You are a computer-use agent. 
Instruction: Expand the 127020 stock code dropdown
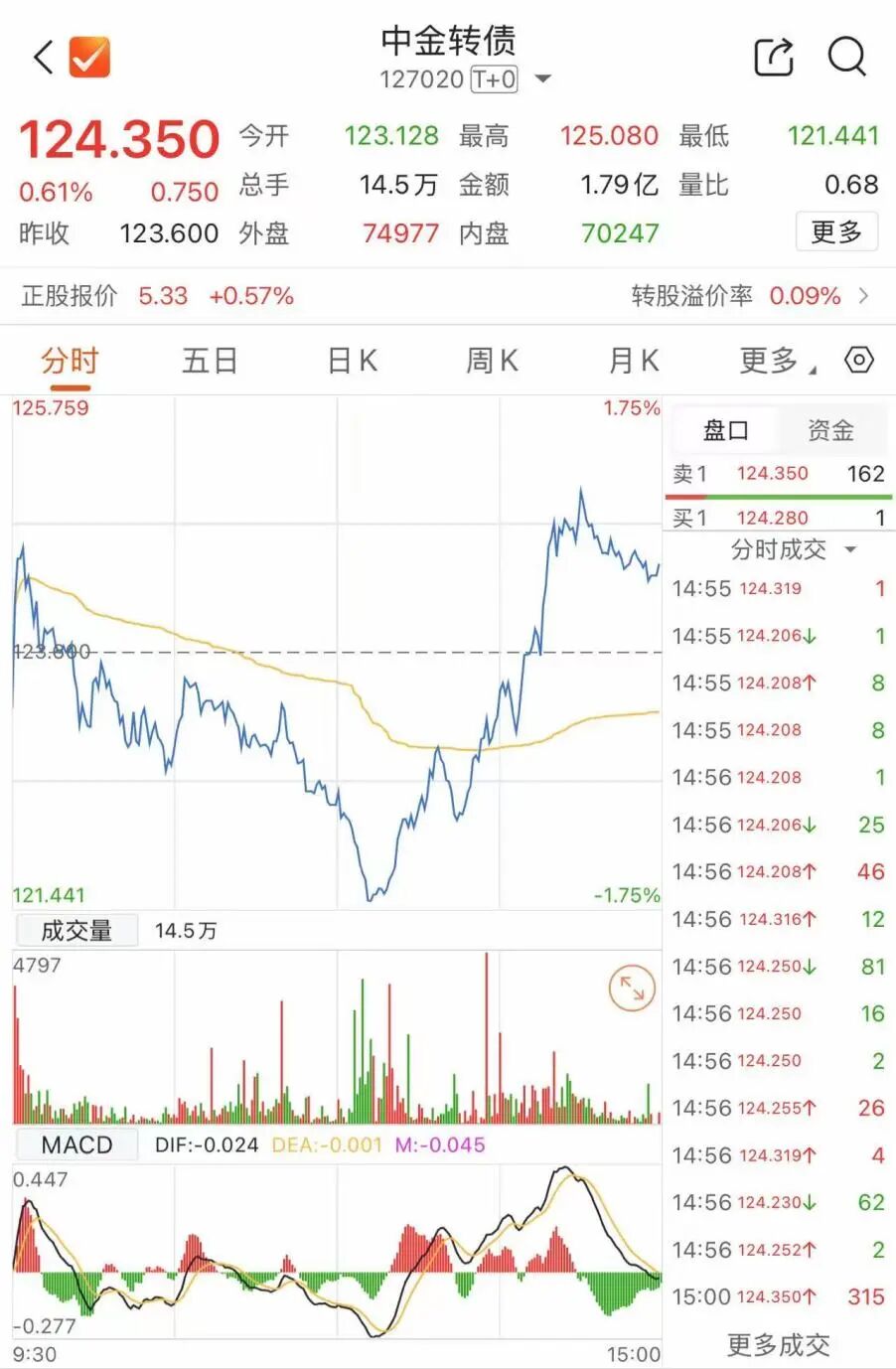542,79
